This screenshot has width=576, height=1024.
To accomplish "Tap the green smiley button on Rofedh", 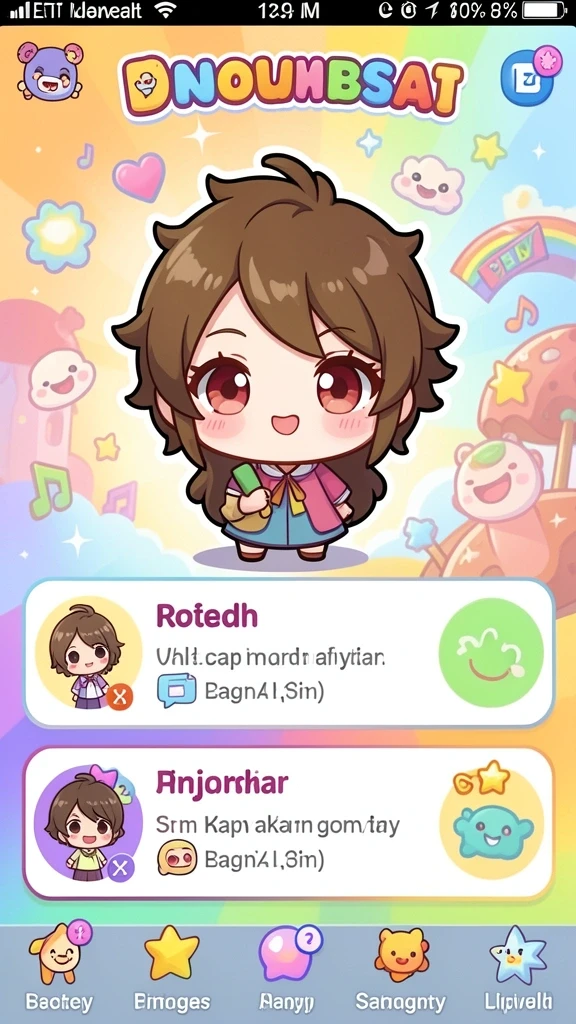I will click(x=491, y=650).
